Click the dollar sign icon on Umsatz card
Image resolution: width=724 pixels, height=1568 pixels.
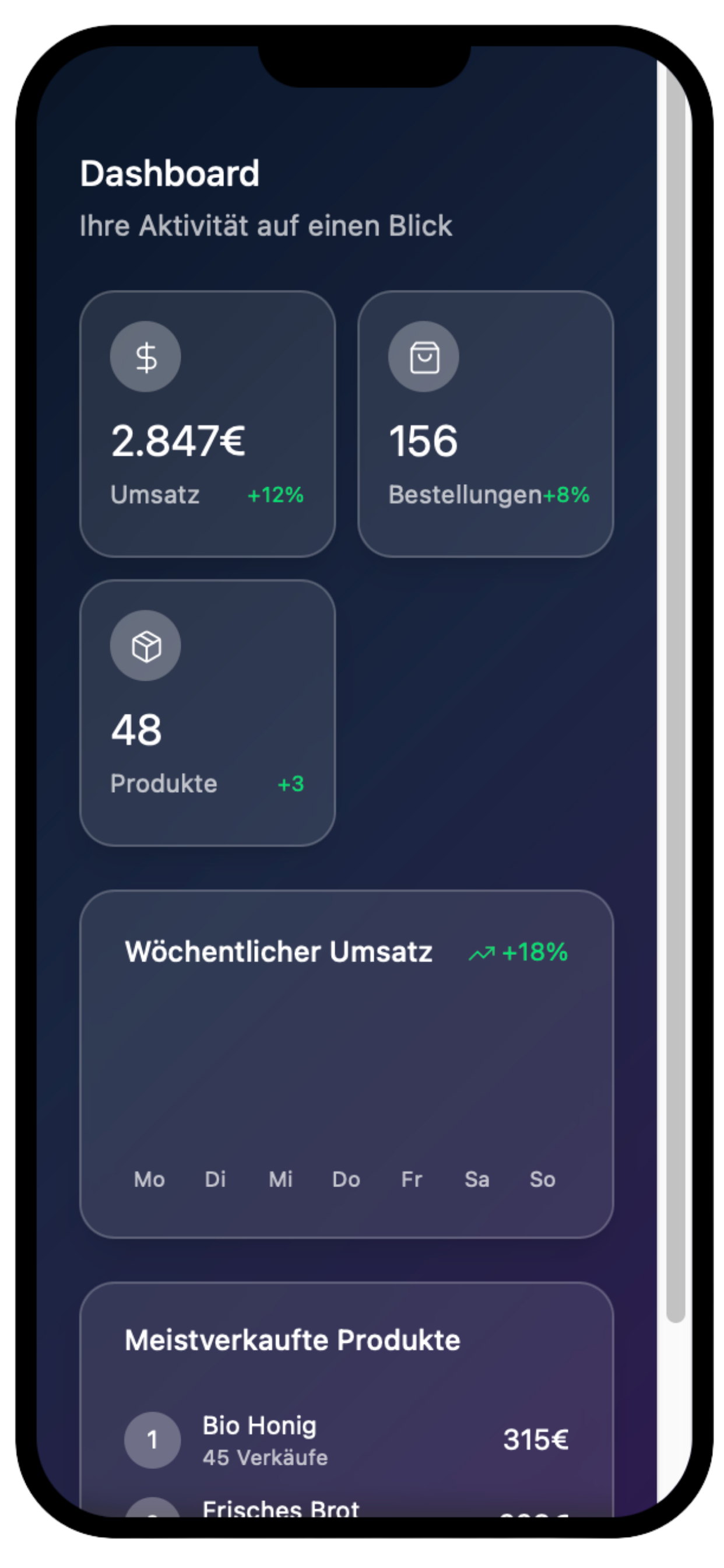[x=145, y=358]
